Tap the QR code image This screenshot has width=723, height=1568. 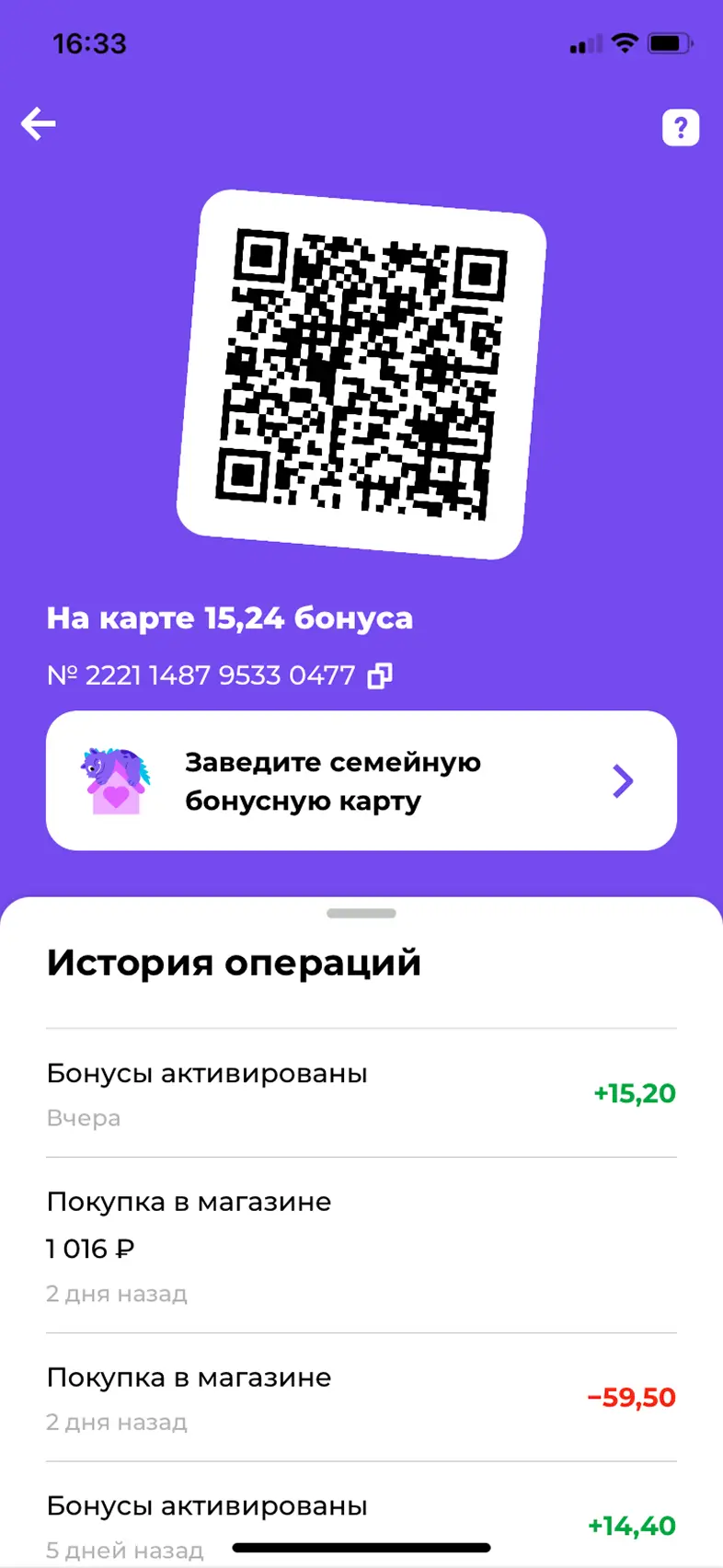point(361,373)
